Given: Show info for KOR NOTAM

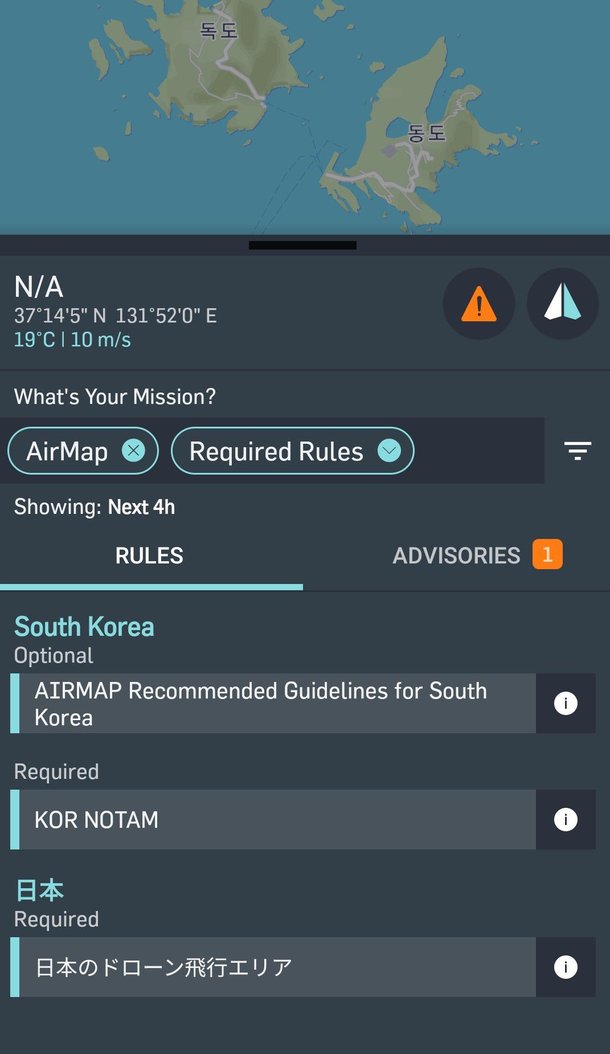Looking at the screenshot, I should coord(565,820).
